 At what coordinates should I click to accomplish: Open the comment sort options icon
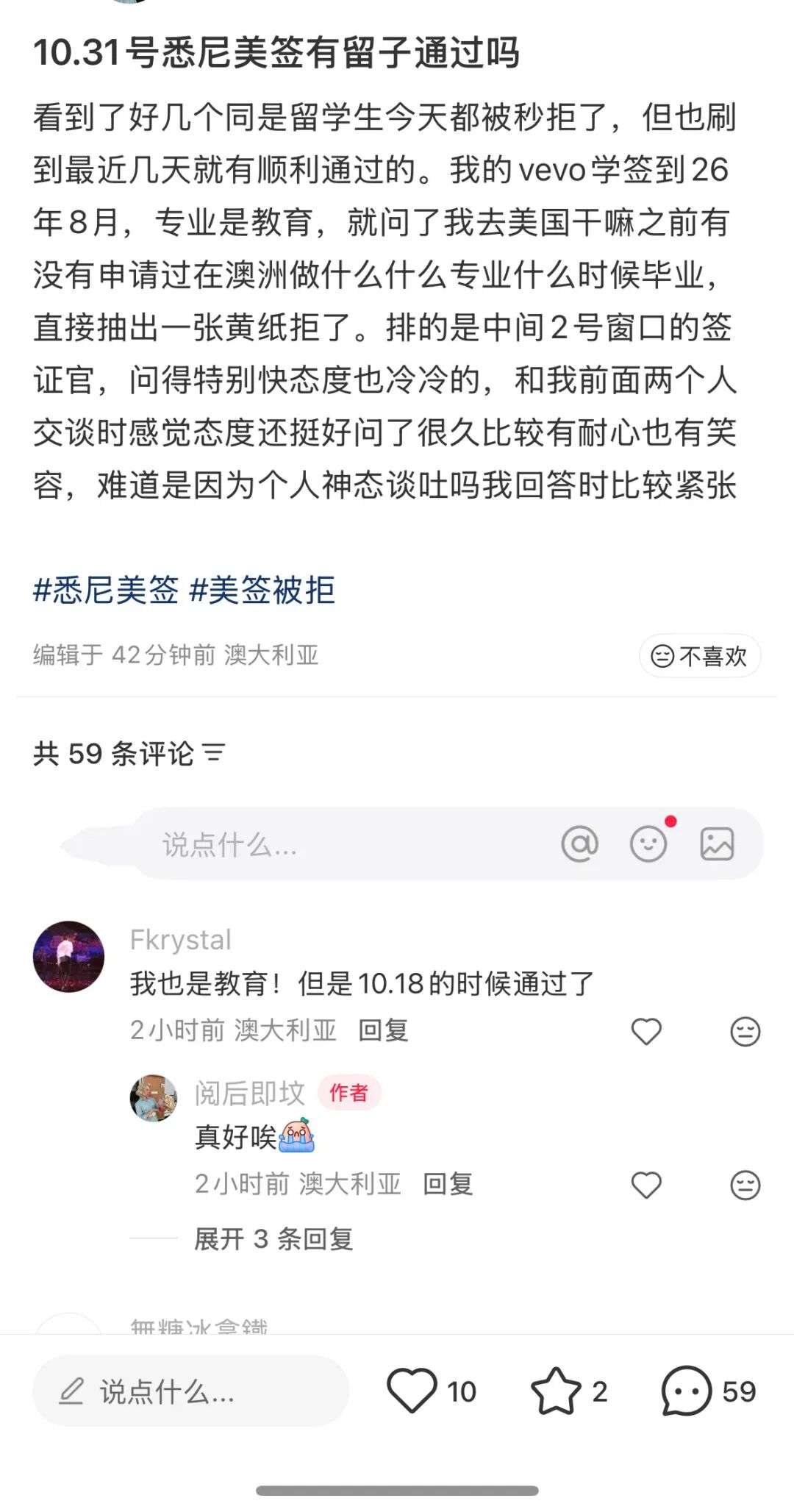213,753
